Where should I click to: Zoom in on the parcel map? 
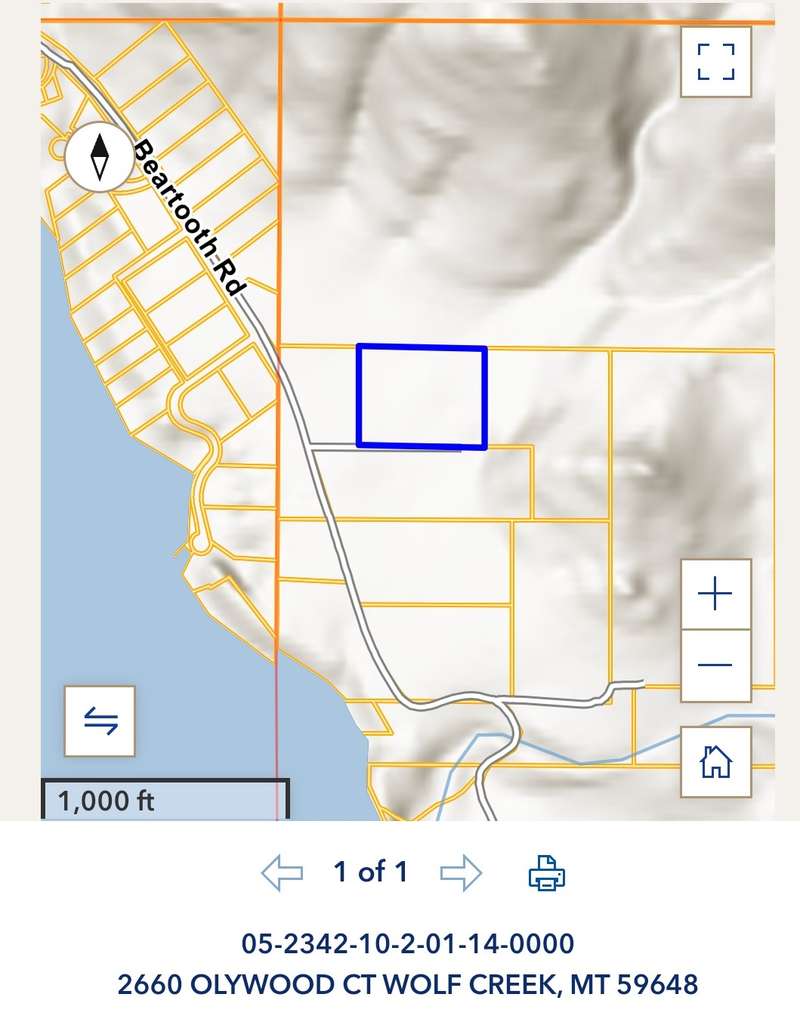715,594
